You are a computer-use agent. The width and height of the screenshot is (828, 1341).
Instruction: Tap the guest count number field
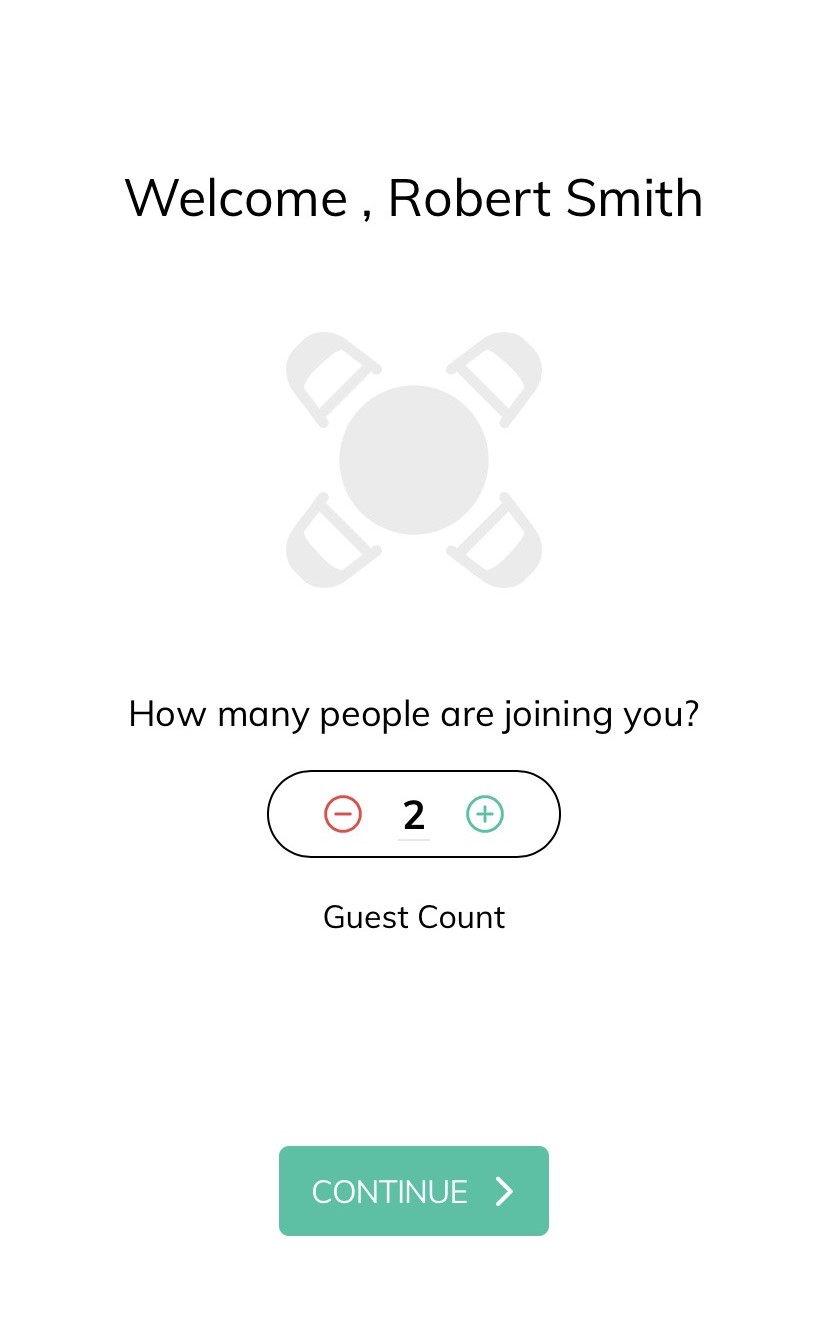414,816
